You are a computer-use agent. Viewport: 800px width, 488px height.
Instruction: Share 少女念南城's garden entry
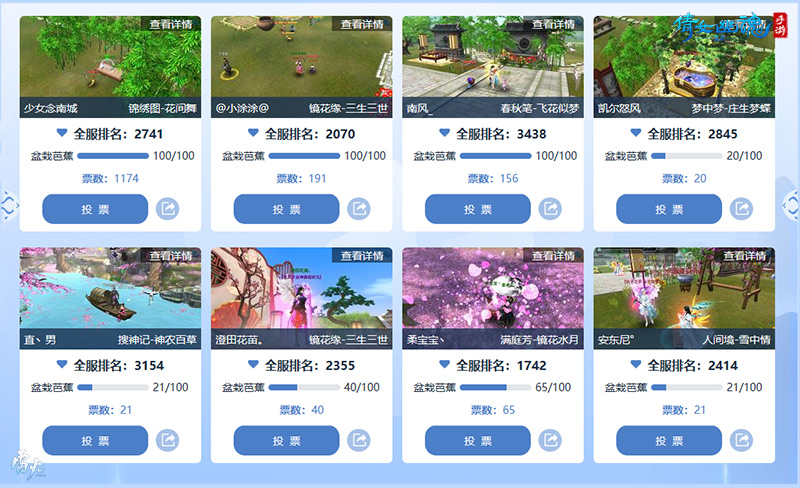point(168,209)
